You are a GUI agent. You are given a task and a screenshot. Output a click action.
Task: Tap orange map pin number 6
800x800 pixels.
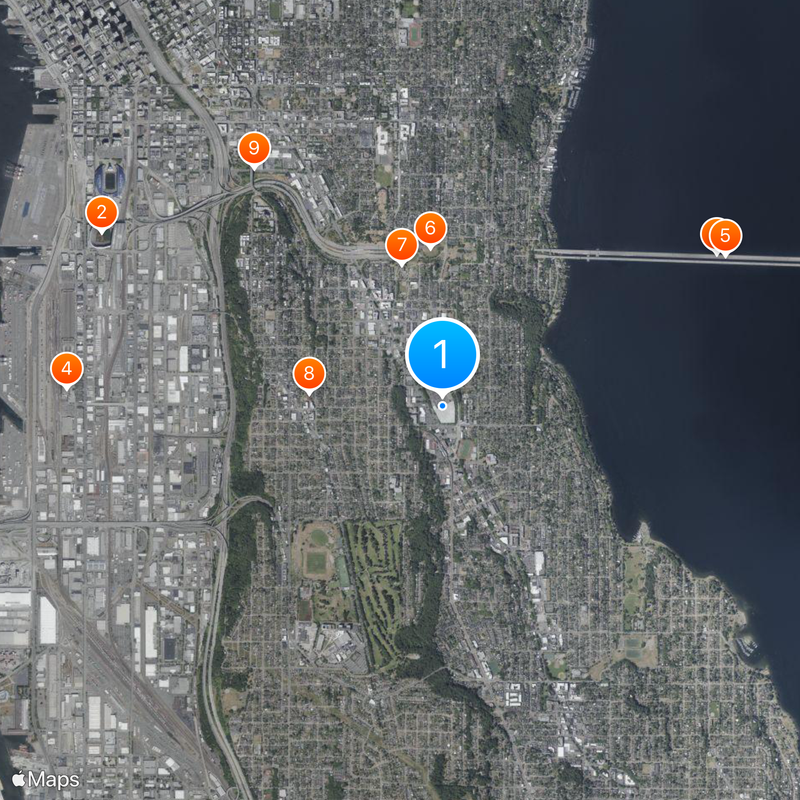[x=430, y=228]
